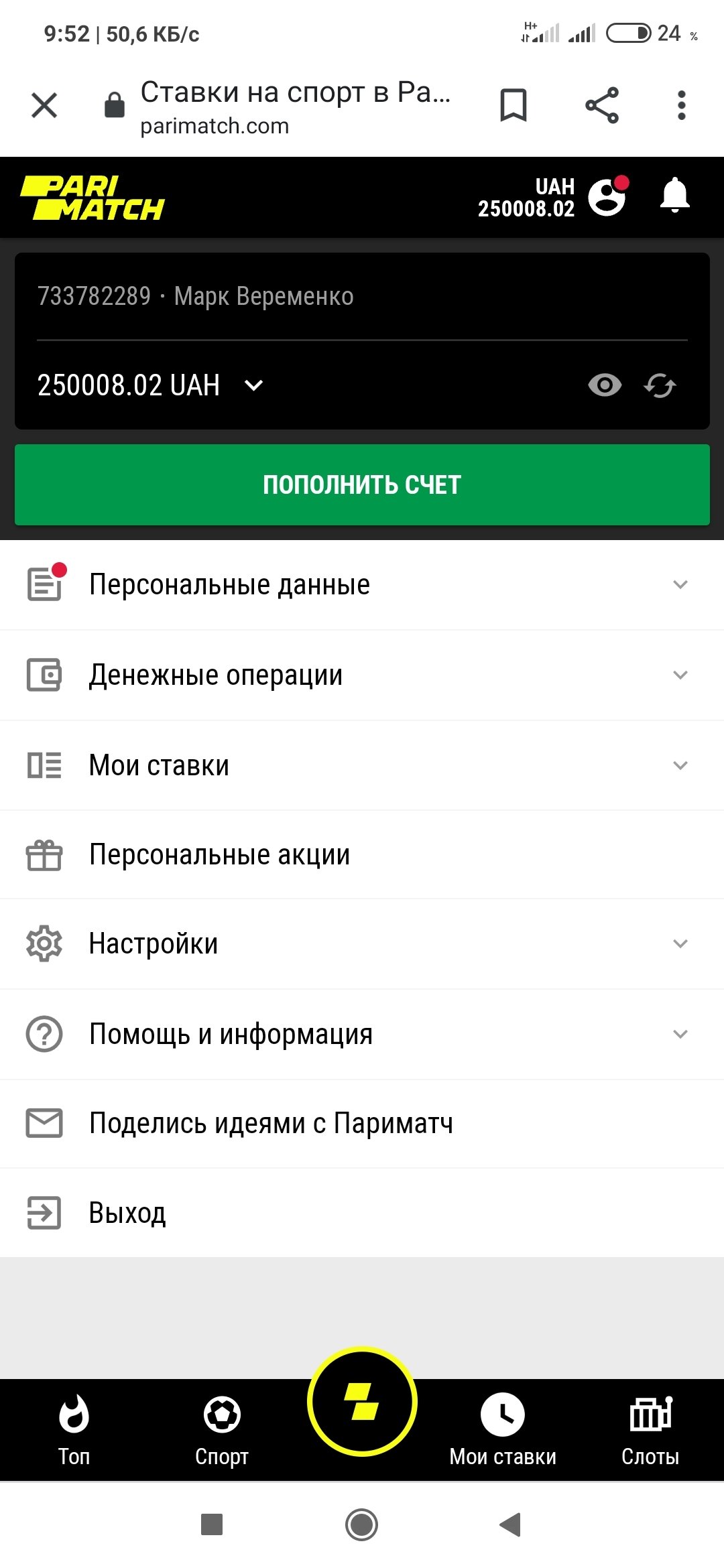This screenshot has height=1568, width=724.
Task: Share the page link
Action: point(602,105)
